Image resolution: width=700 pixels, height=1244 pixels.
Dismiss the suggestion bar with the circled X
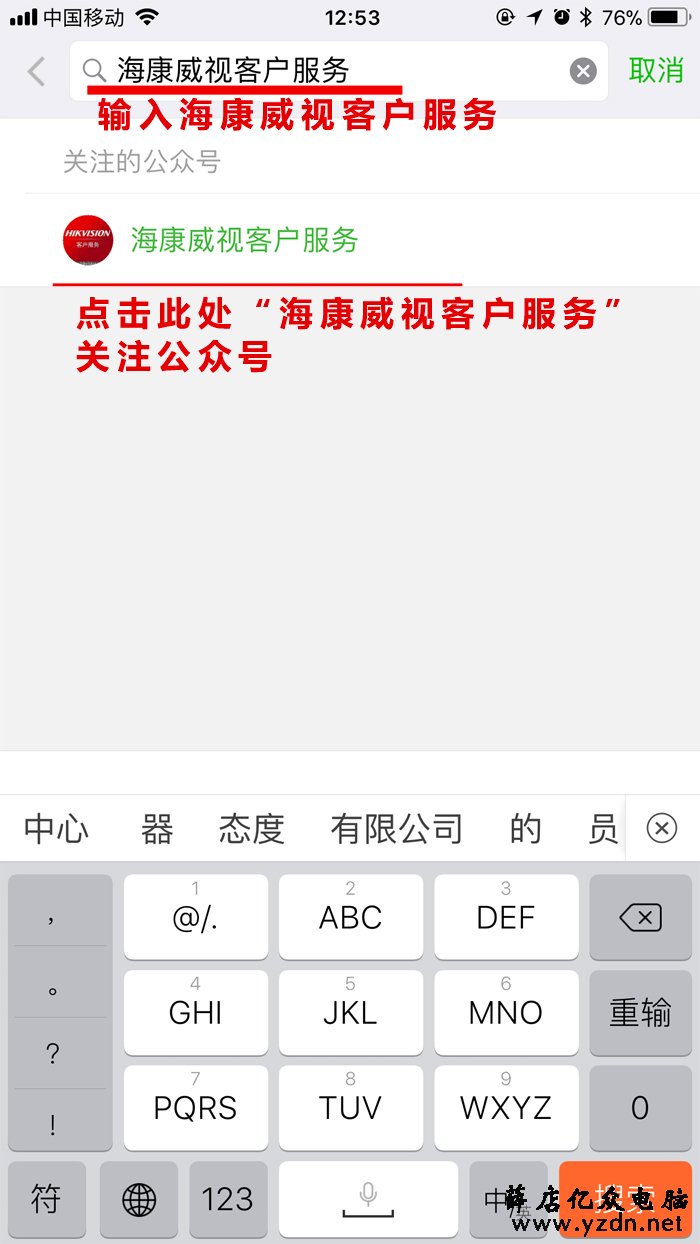pos(662,828)
